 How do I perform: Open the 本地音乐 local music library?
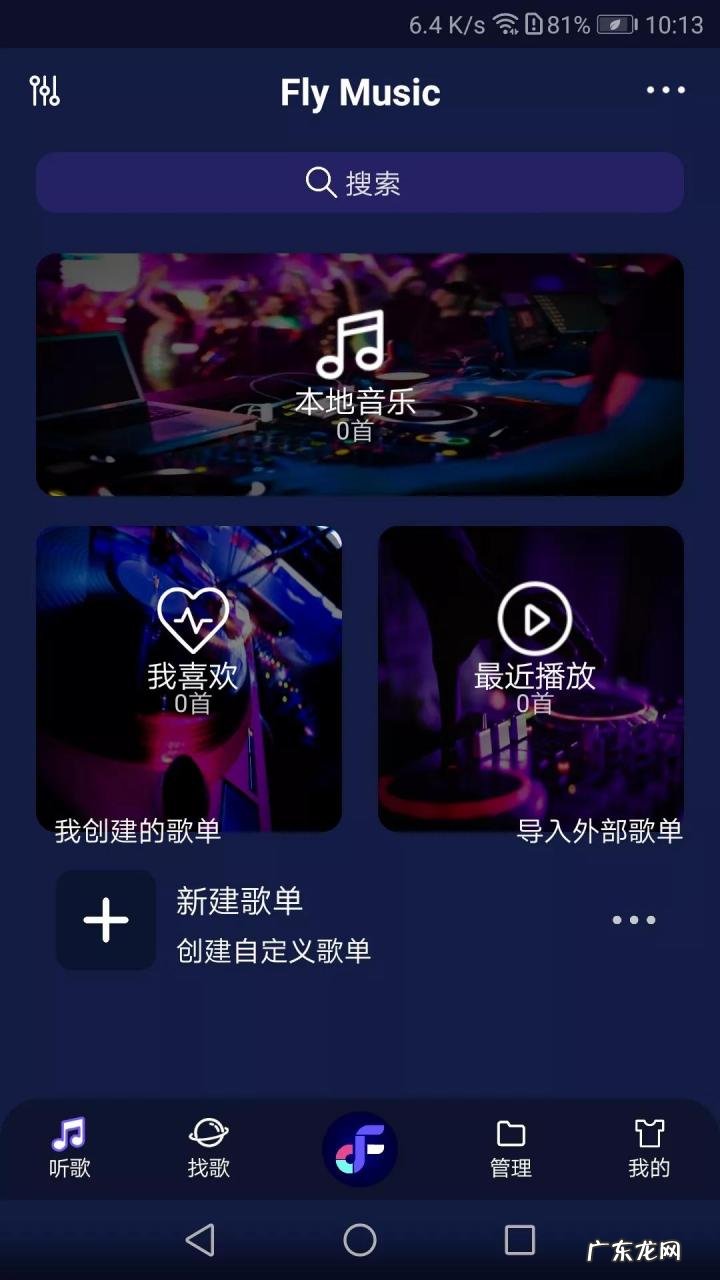pyautogui.click(x=358, y=375)
